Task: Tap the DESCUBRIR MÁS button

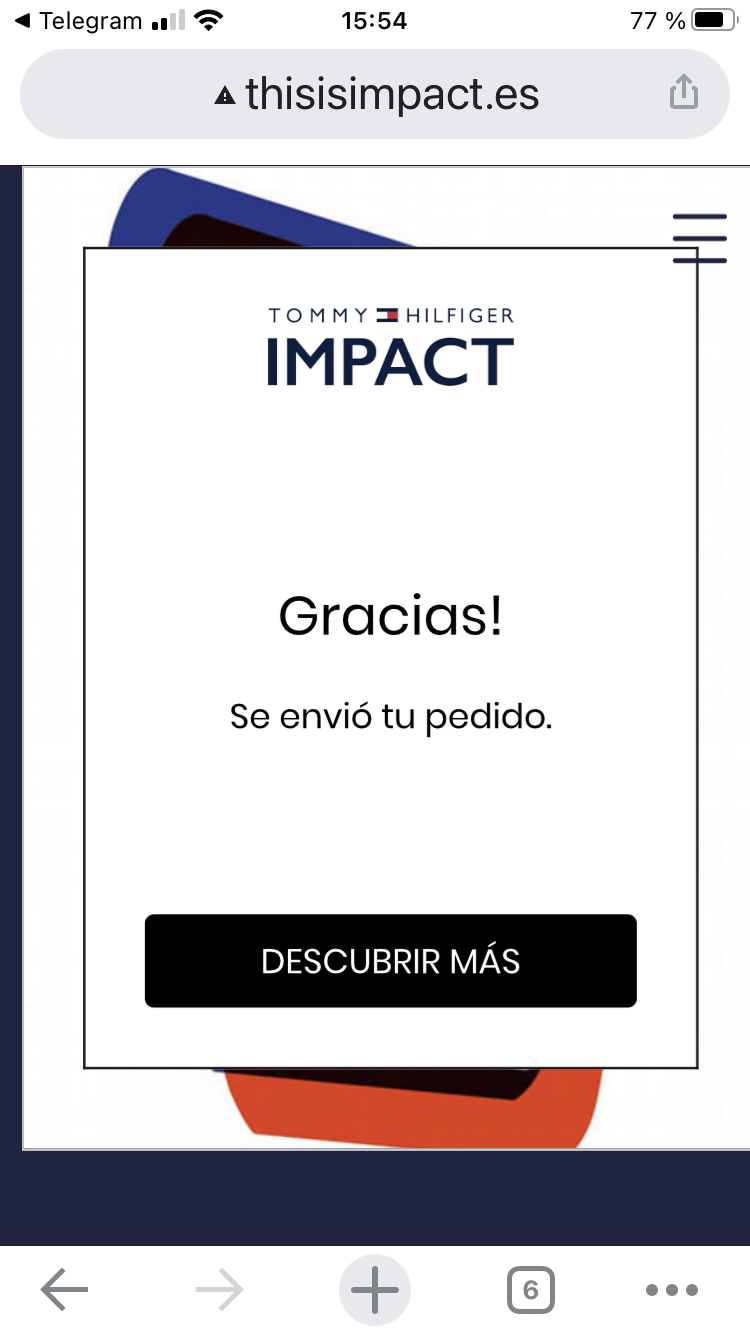Action: [390, 960]
